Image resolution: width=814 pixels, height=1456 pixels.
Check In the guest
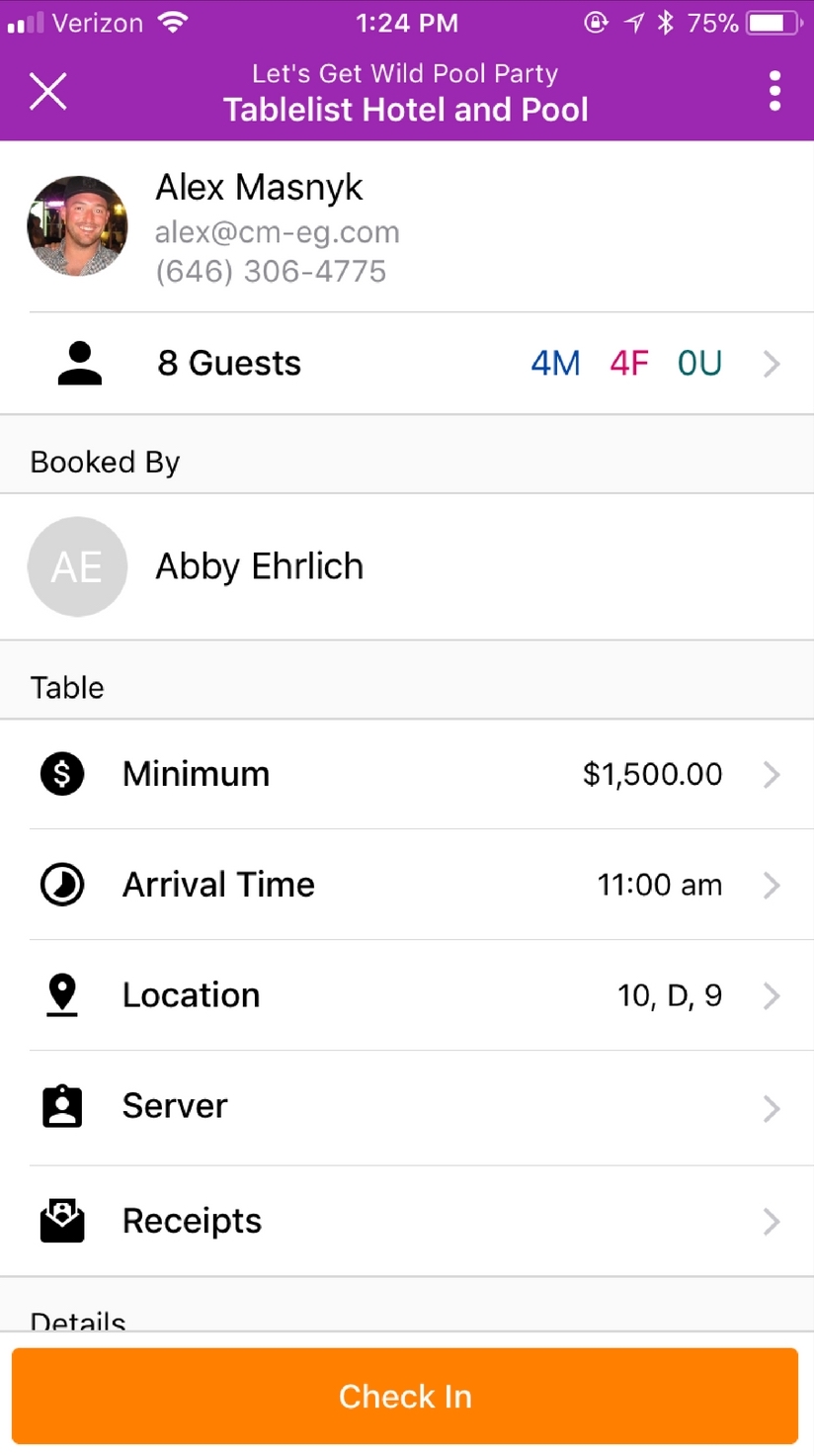click(405, 1396)
